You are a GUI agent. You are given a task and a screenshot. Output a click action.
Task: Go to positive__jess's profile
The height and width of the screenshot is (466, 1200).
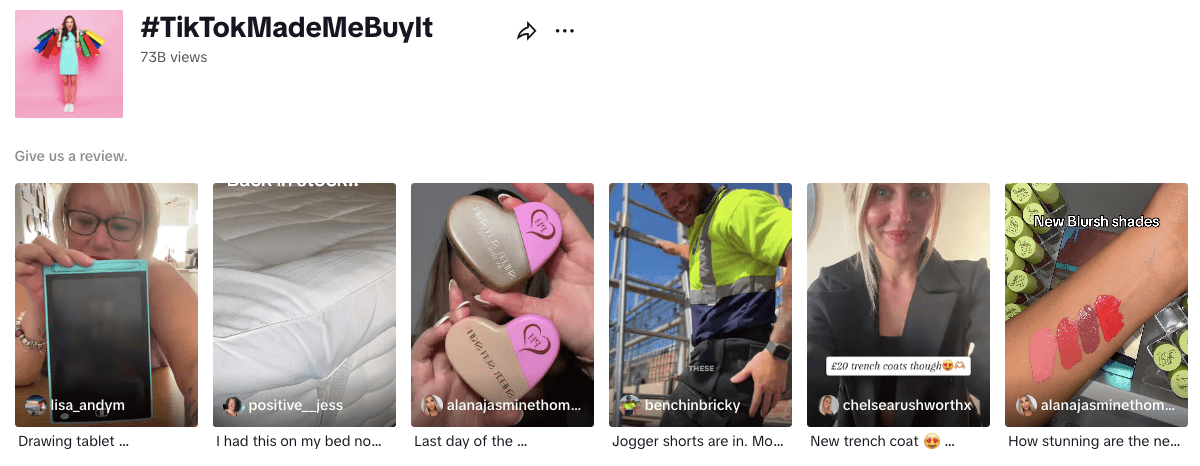[x=287, y=405]
